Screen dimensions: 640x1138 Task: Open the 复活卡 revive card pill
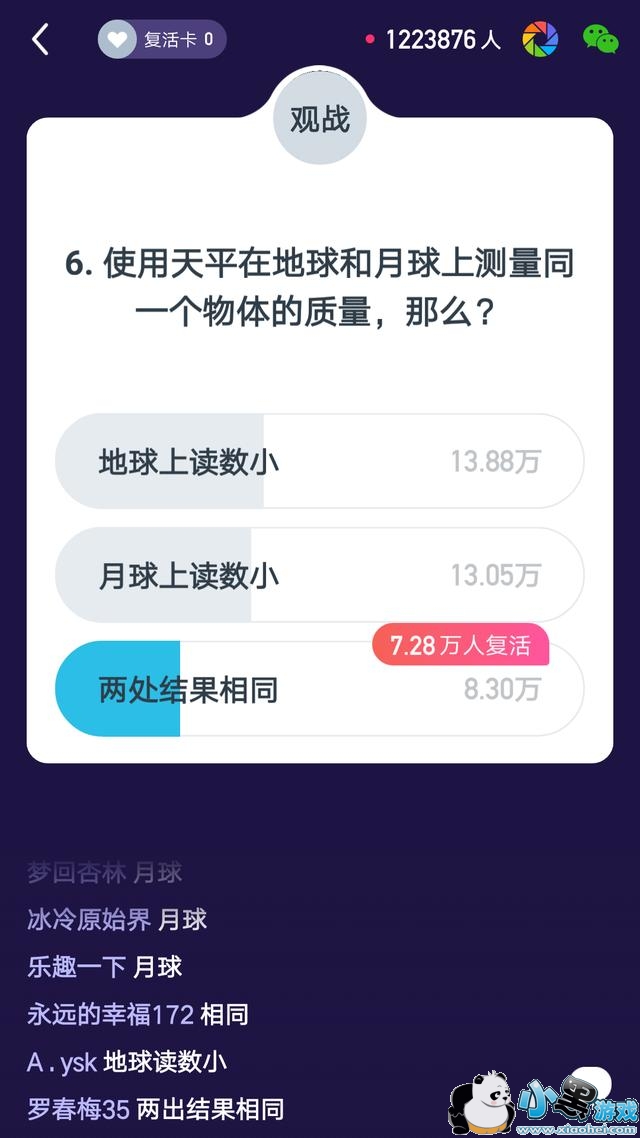coord(162,40)
